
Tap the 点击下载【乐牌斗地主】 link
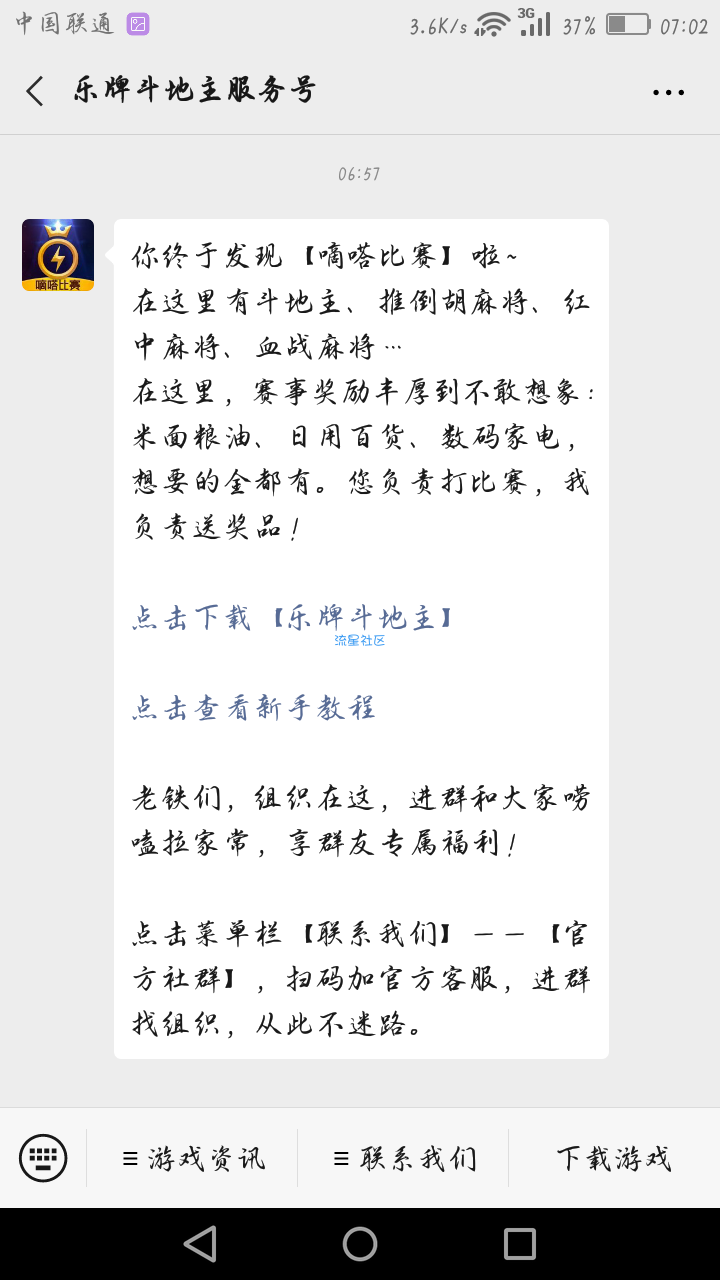pyautogui.click(x=293, y=618)
